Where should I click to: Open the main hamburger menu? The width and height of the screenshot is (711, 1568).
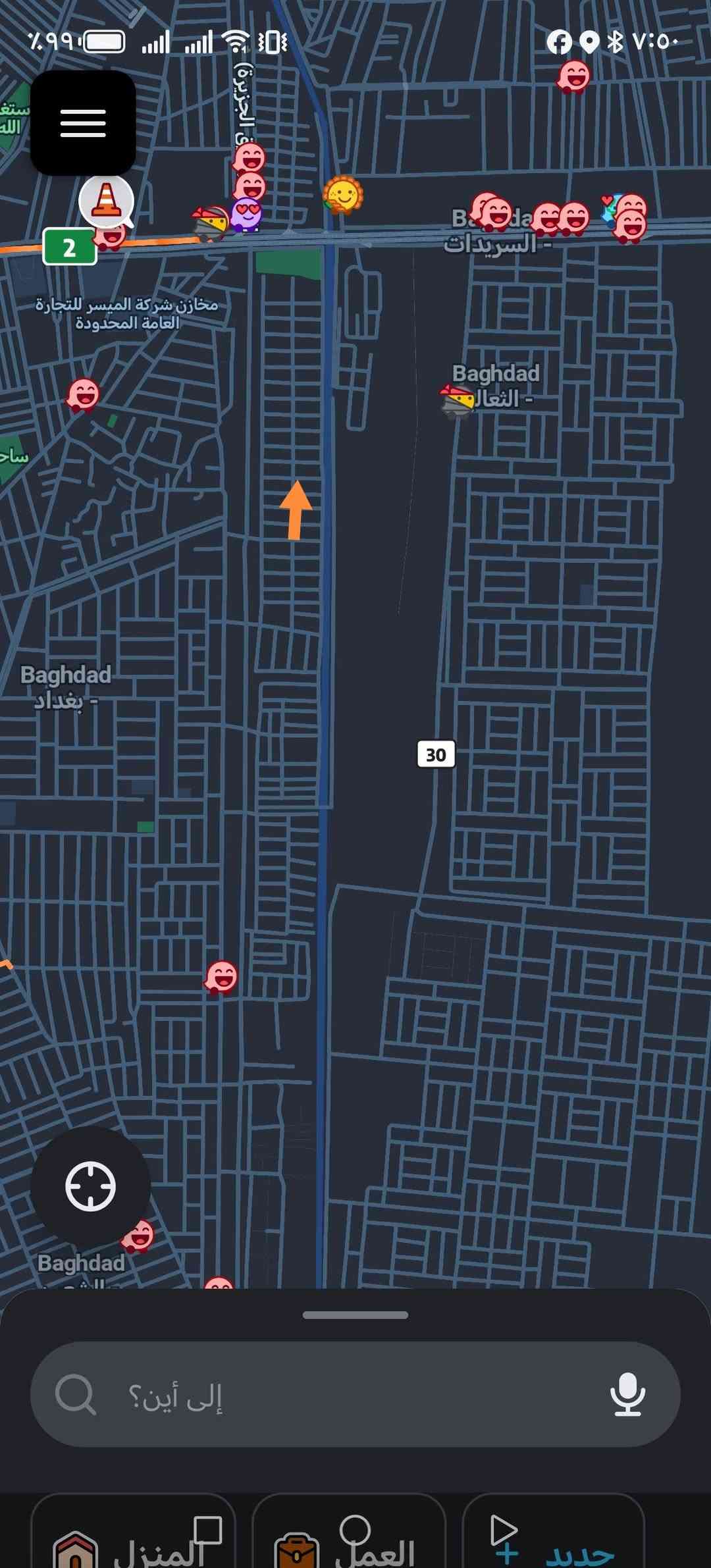tap(83, 123)
